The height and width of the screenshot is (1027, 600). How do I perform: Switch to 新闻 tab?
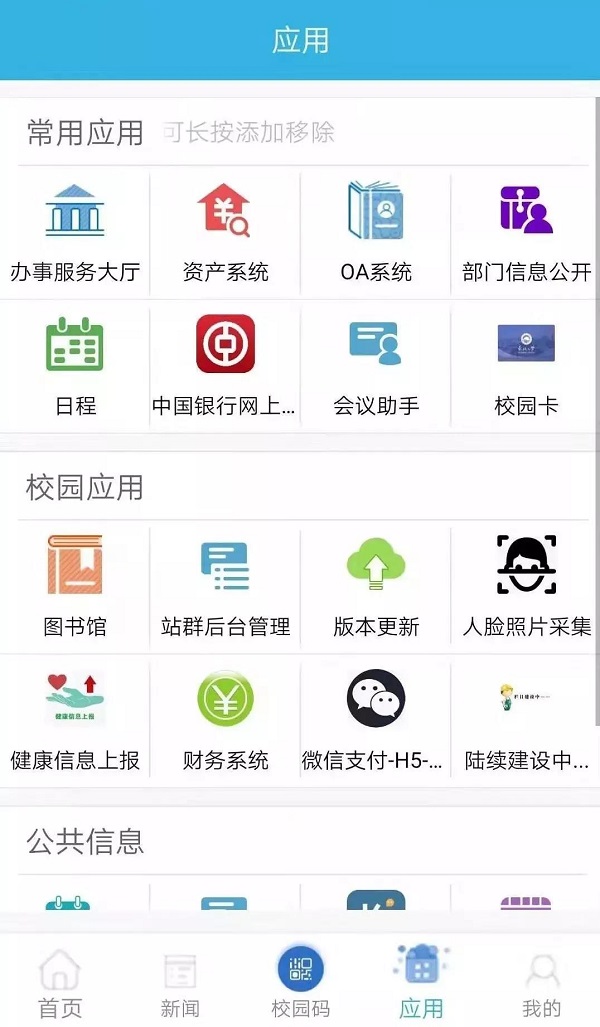pos(180,984)
